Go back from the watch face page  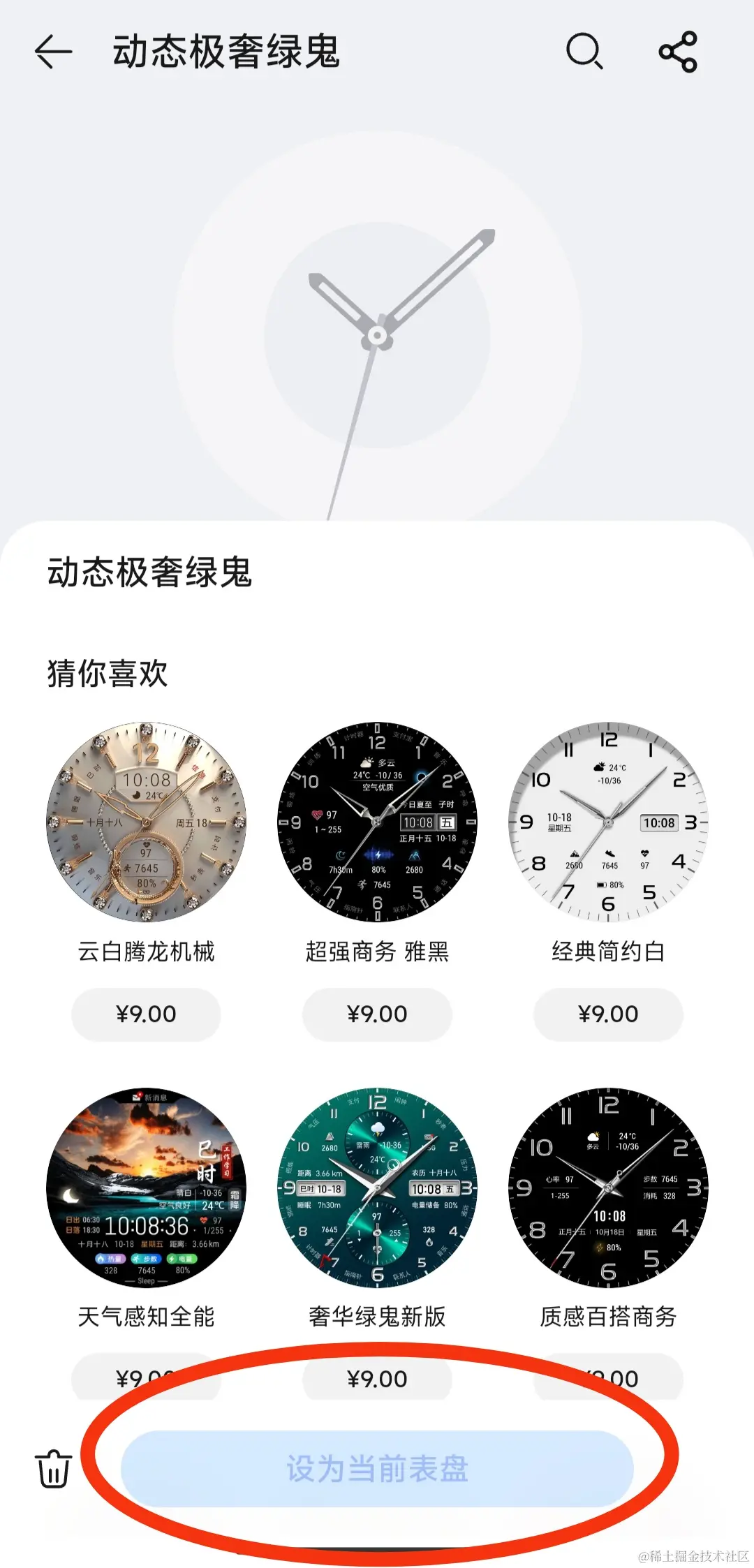[x=53, y=52]
